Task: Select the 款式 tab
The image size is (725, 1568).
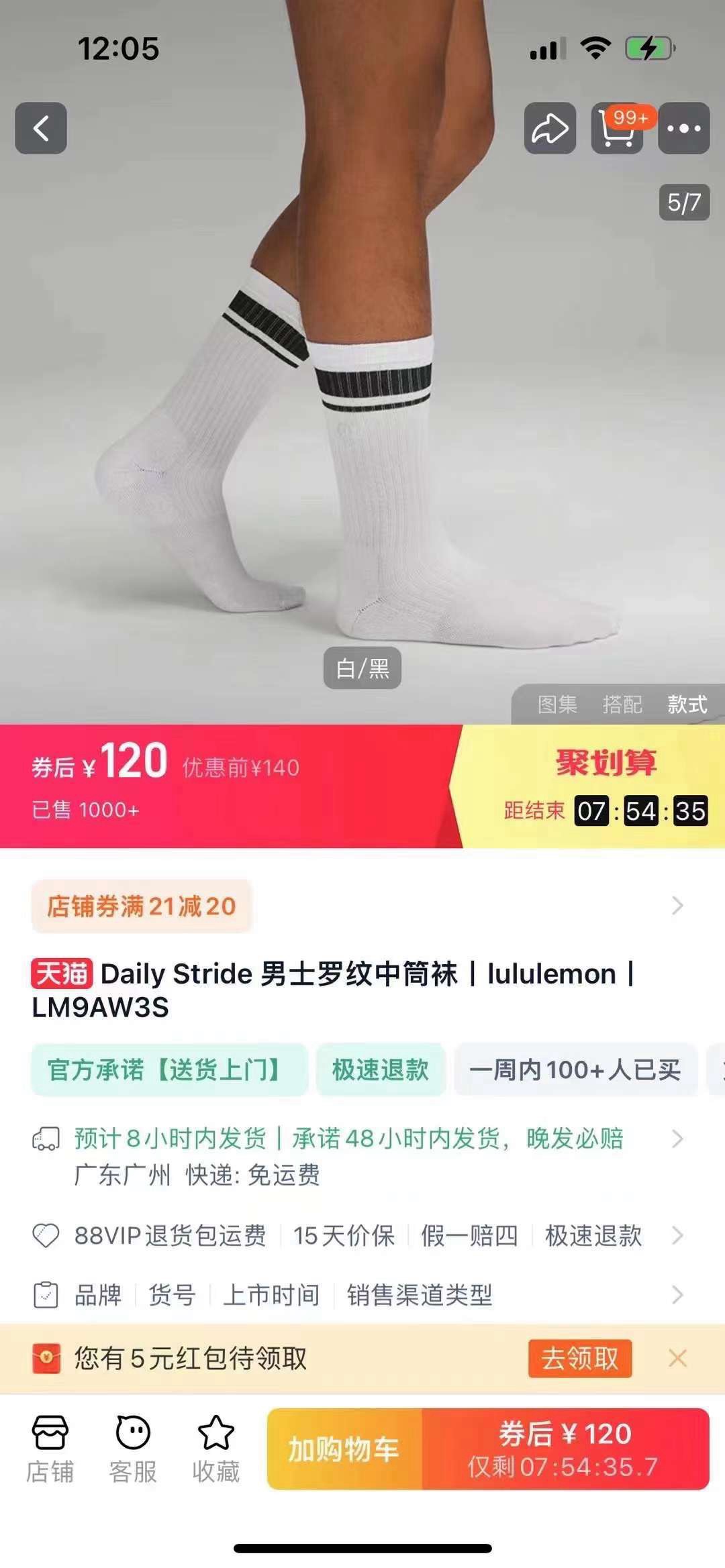Action: [x=687, y=704]
